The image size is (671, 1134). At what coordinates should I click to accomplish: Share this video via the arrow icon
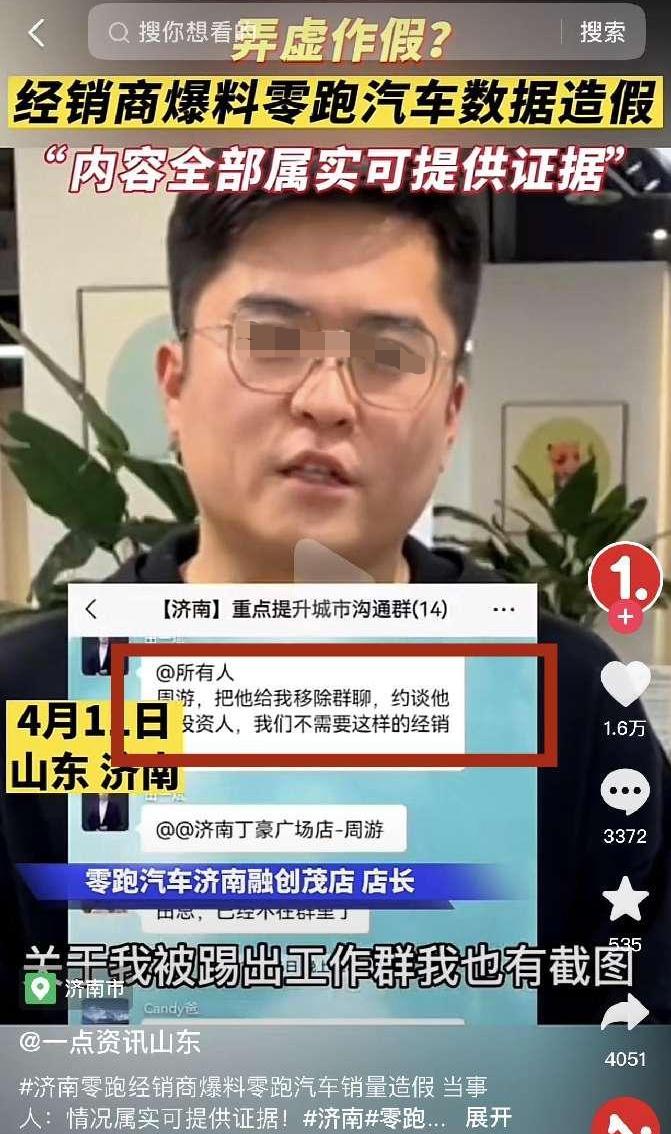626,1013
